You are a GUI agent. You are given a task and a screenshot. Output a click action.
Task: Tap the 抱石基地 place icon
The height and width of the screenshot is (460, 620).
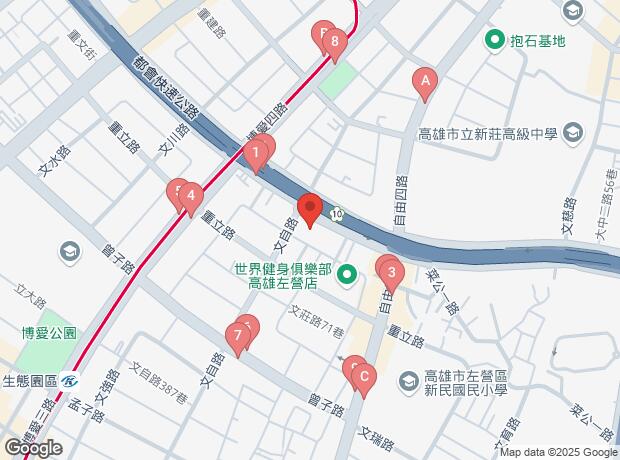[x=494, y=41]
